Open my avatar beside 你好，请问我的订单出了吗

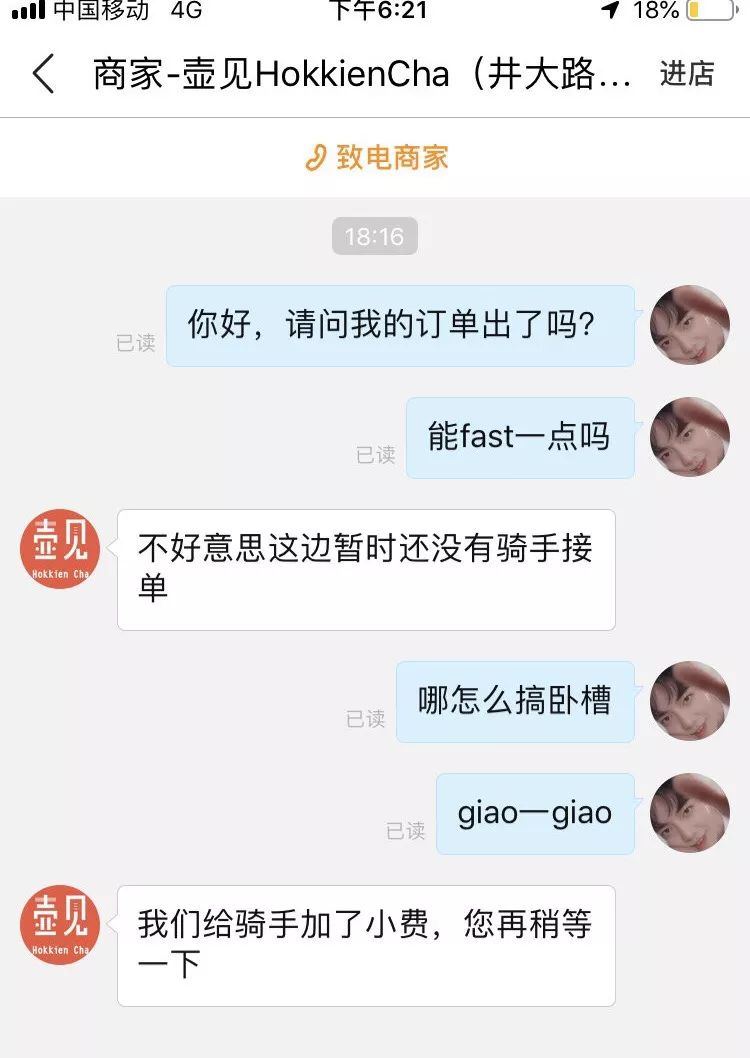coord(689,325)
